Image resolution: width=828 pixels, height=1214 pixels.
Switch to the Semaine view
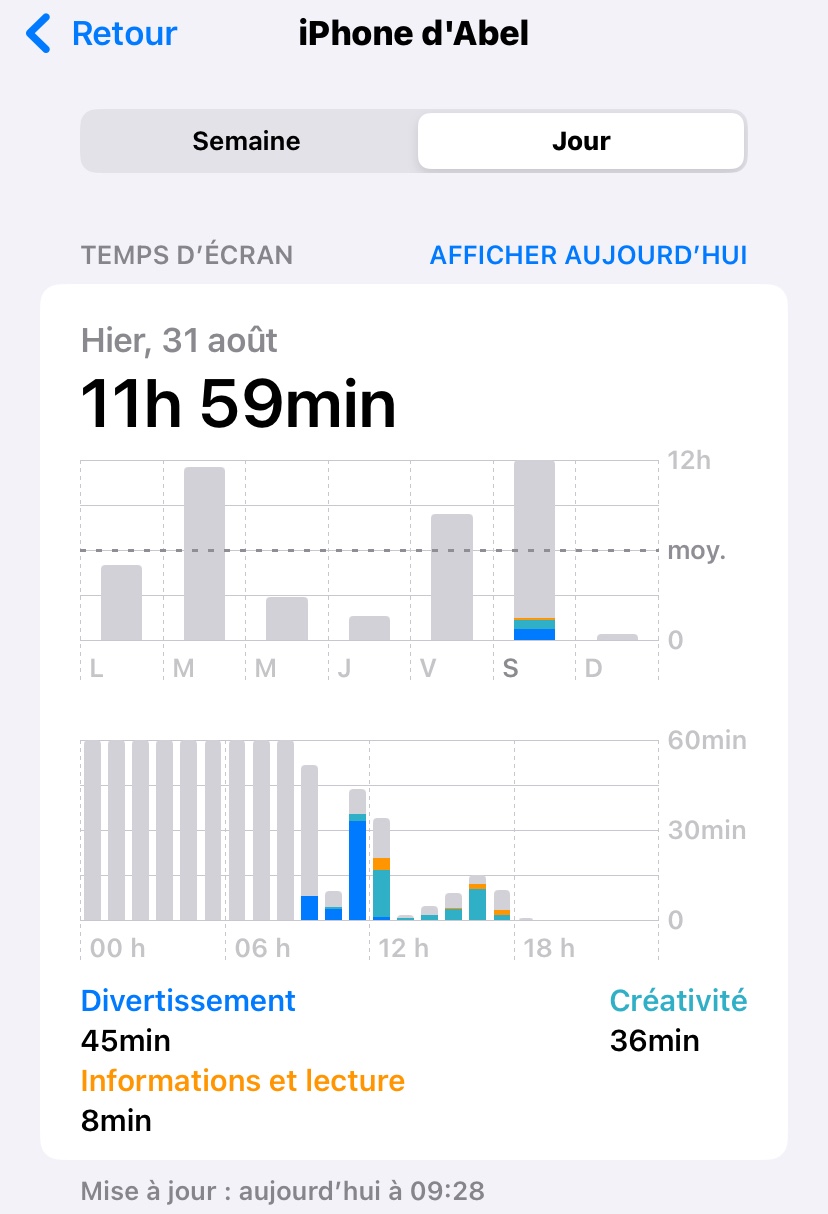pyautogui.click(x=246, y=141)
